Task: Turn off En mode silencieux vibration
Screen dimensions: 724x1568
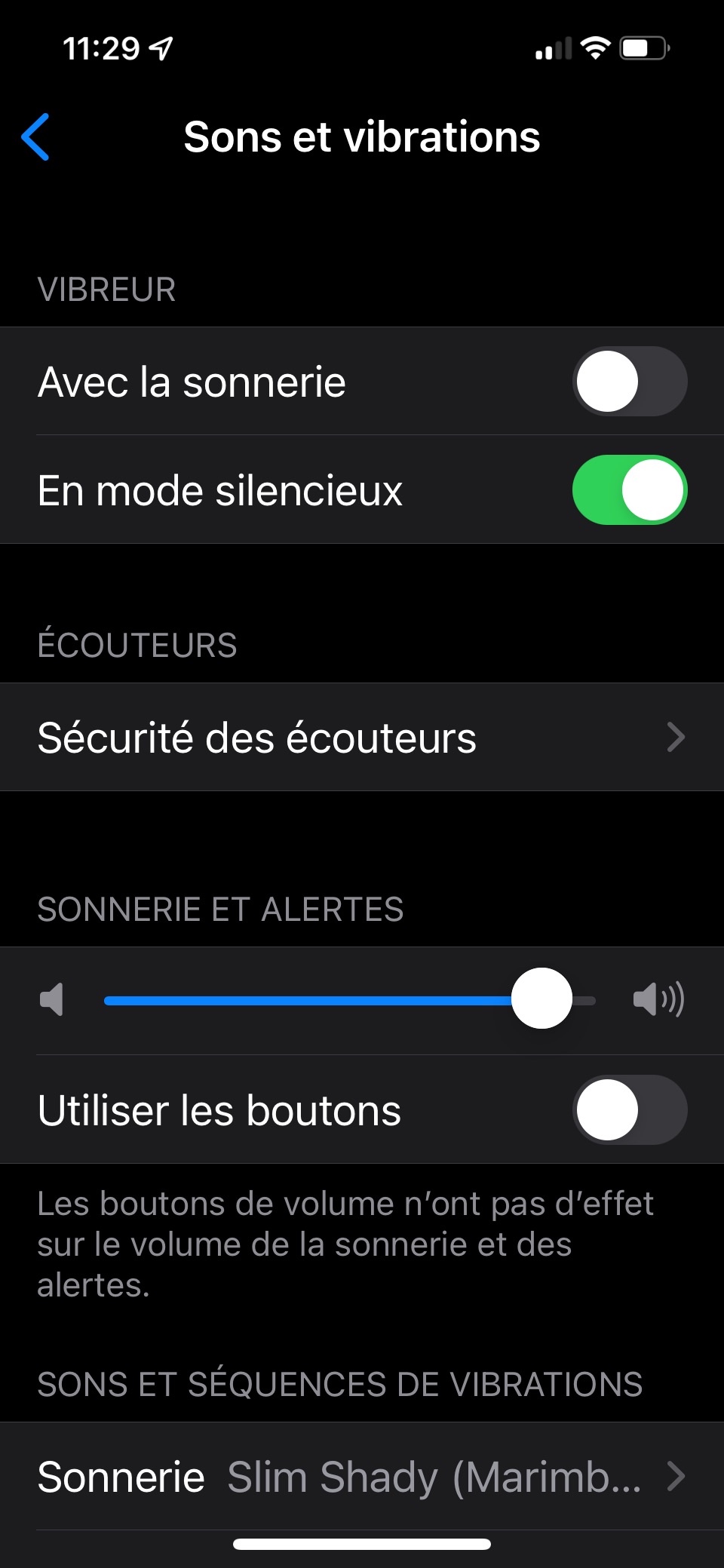Action: 630,490
